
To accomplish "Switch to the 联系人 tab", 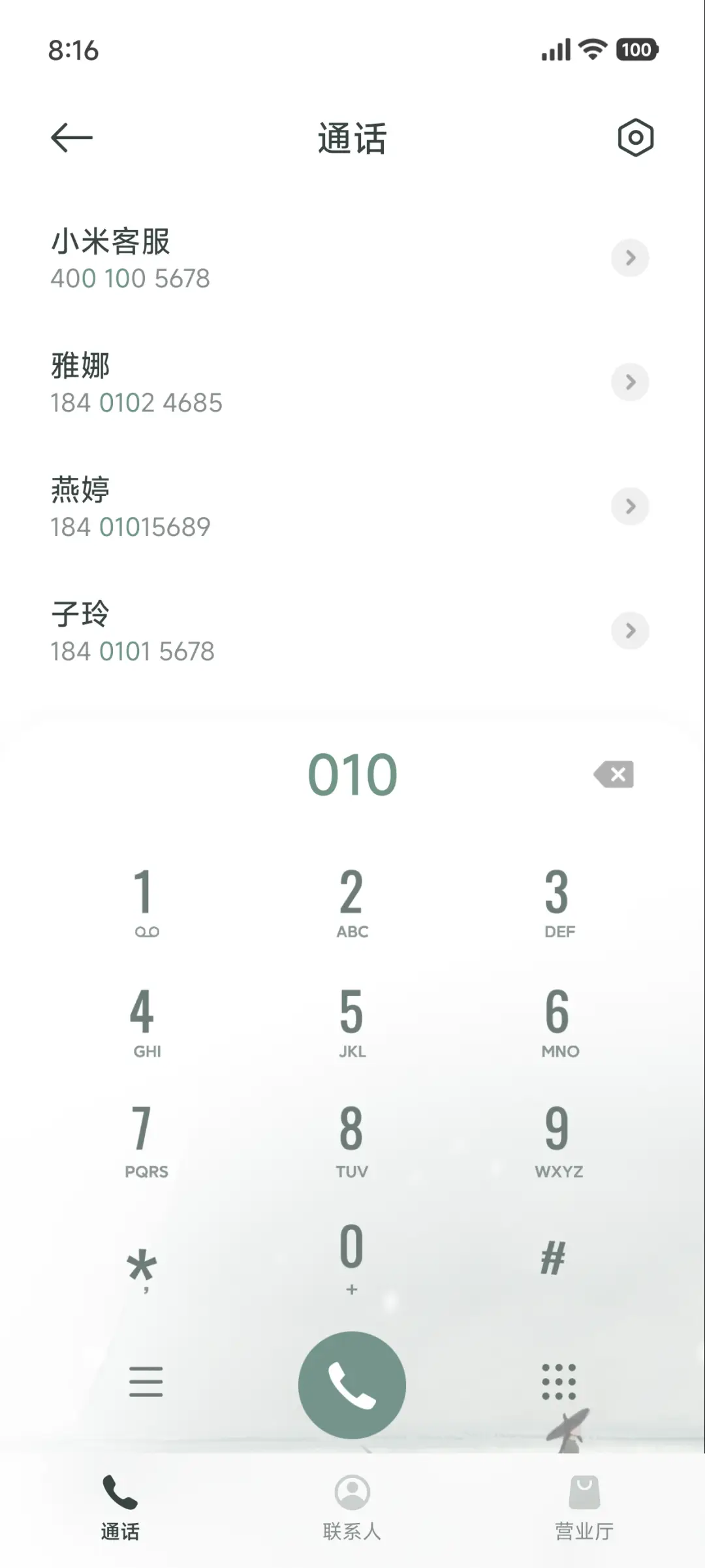I will click(x=352, y=1508).
